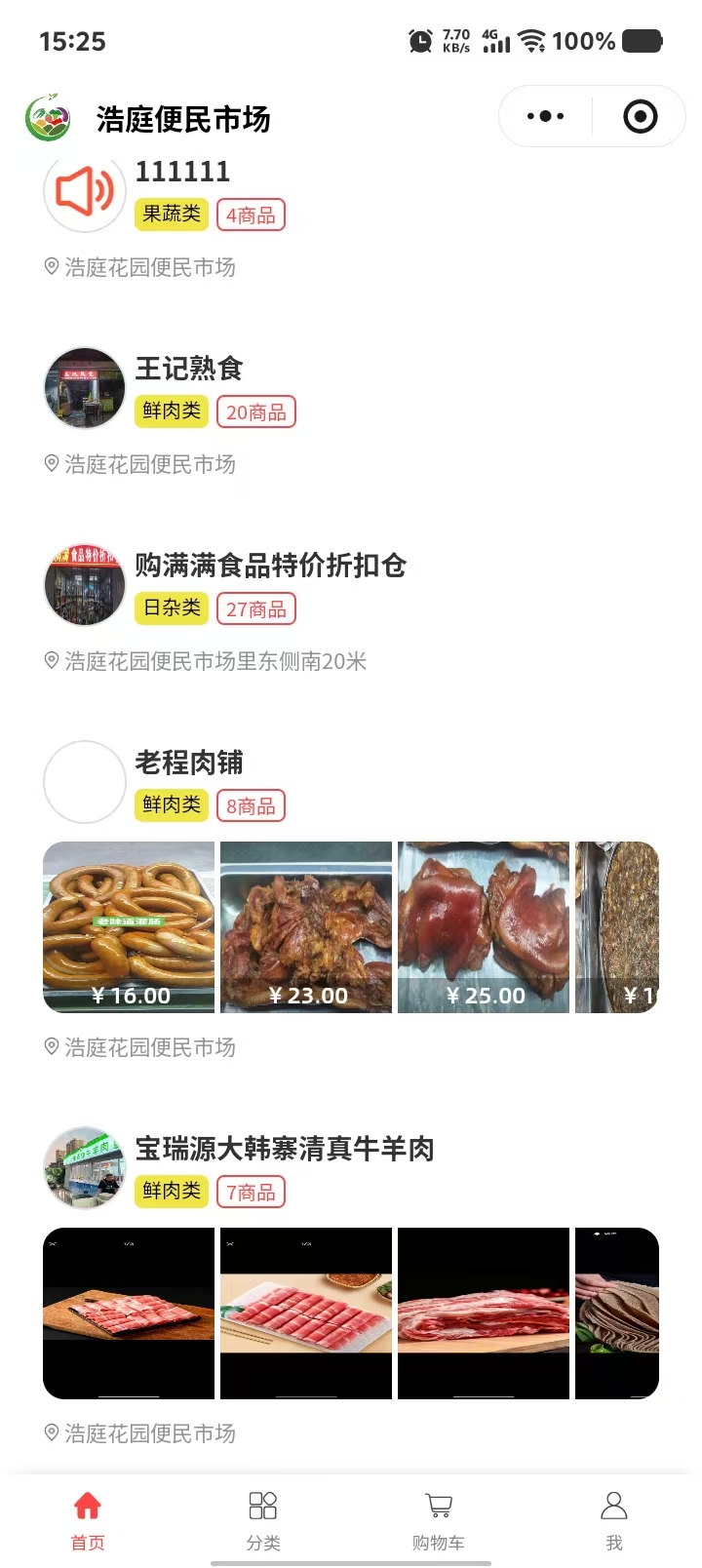Open 购满满食品特价折扣仓 shop
The width and height of the screenshot is (702, 1568).
[x=270, y=567]
